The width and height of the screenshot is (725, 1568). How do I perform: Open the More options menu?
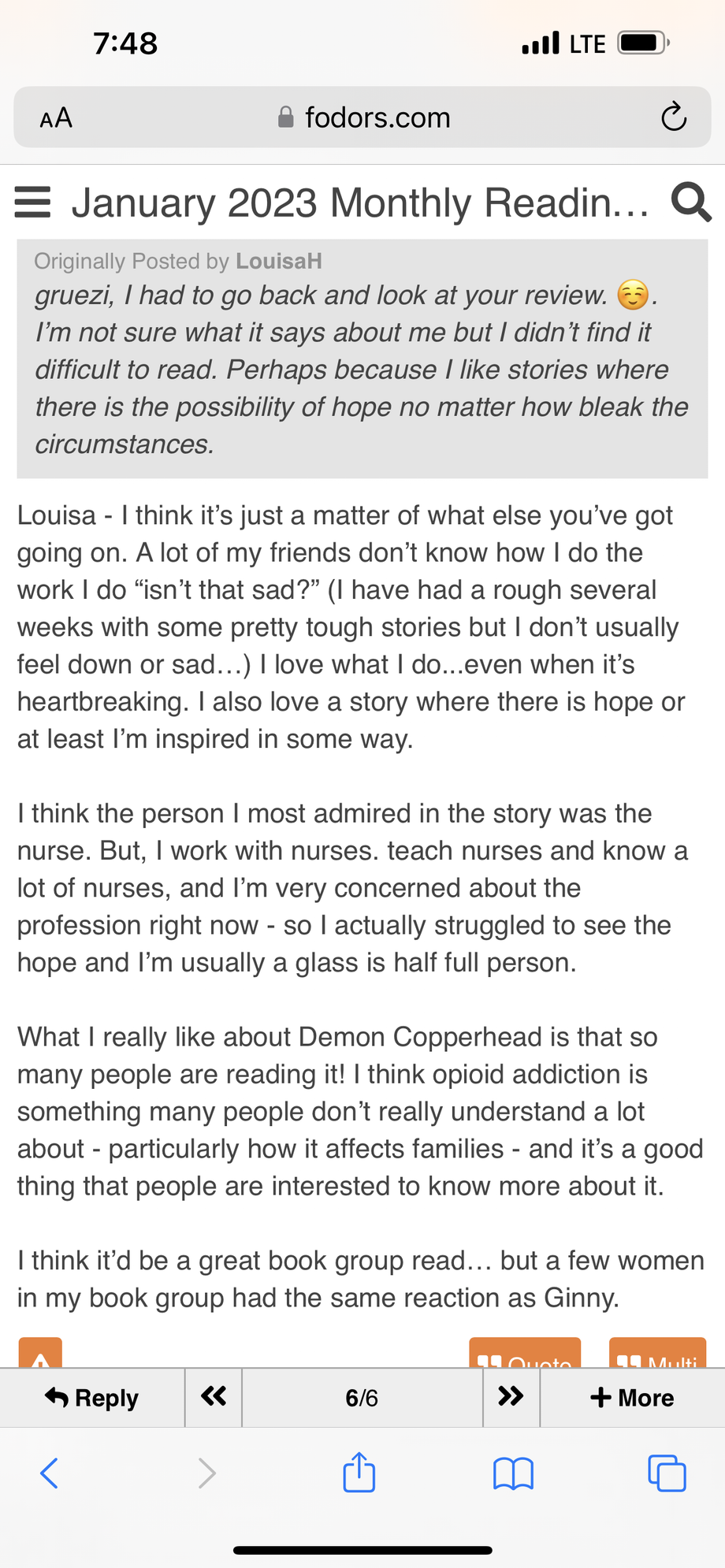coord(632,1398)
